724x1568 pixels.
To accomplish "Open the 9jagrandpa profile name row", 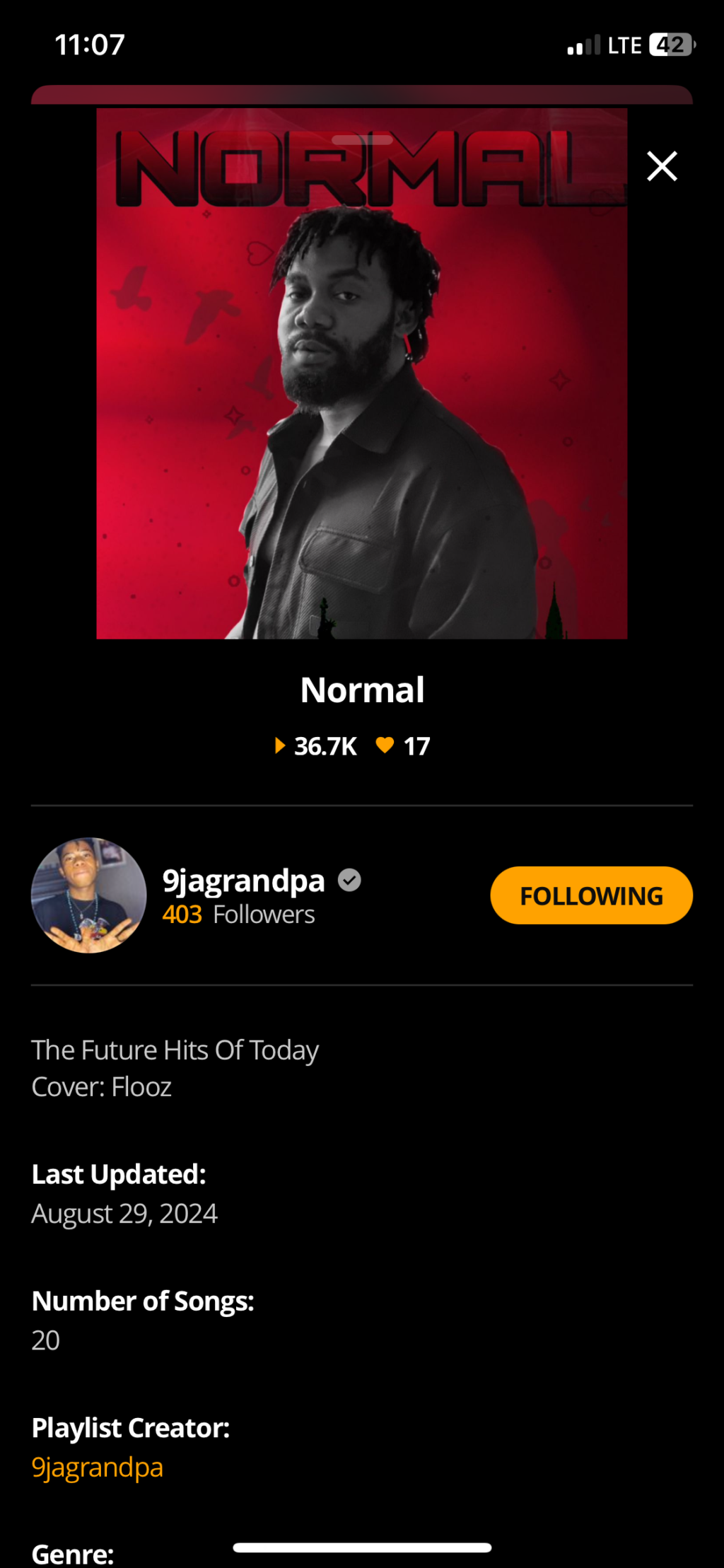I will [x=244, y=881].
